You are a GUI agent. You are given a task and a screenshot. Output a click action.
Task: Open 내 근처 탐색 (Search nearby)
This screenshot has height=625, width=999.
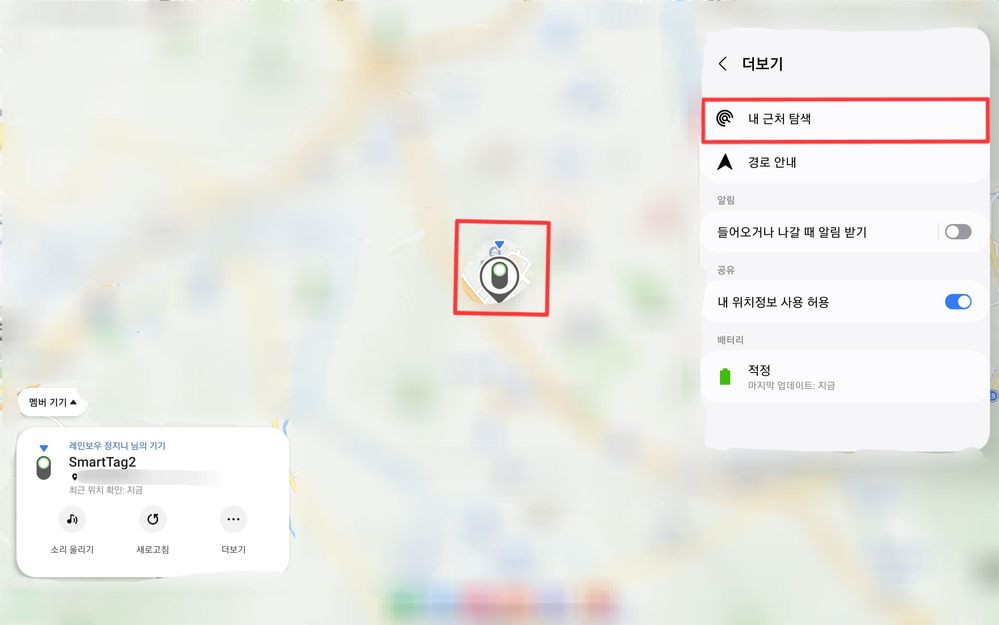845,119
